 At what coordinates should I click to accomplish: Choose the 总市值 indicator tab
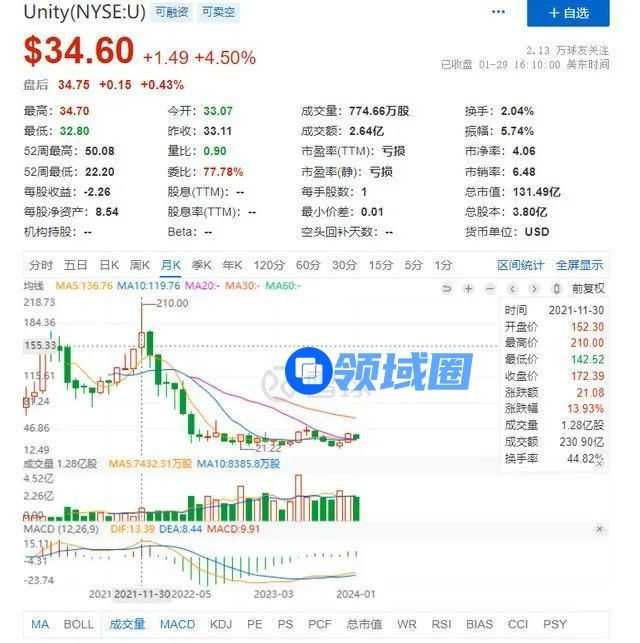364,625
